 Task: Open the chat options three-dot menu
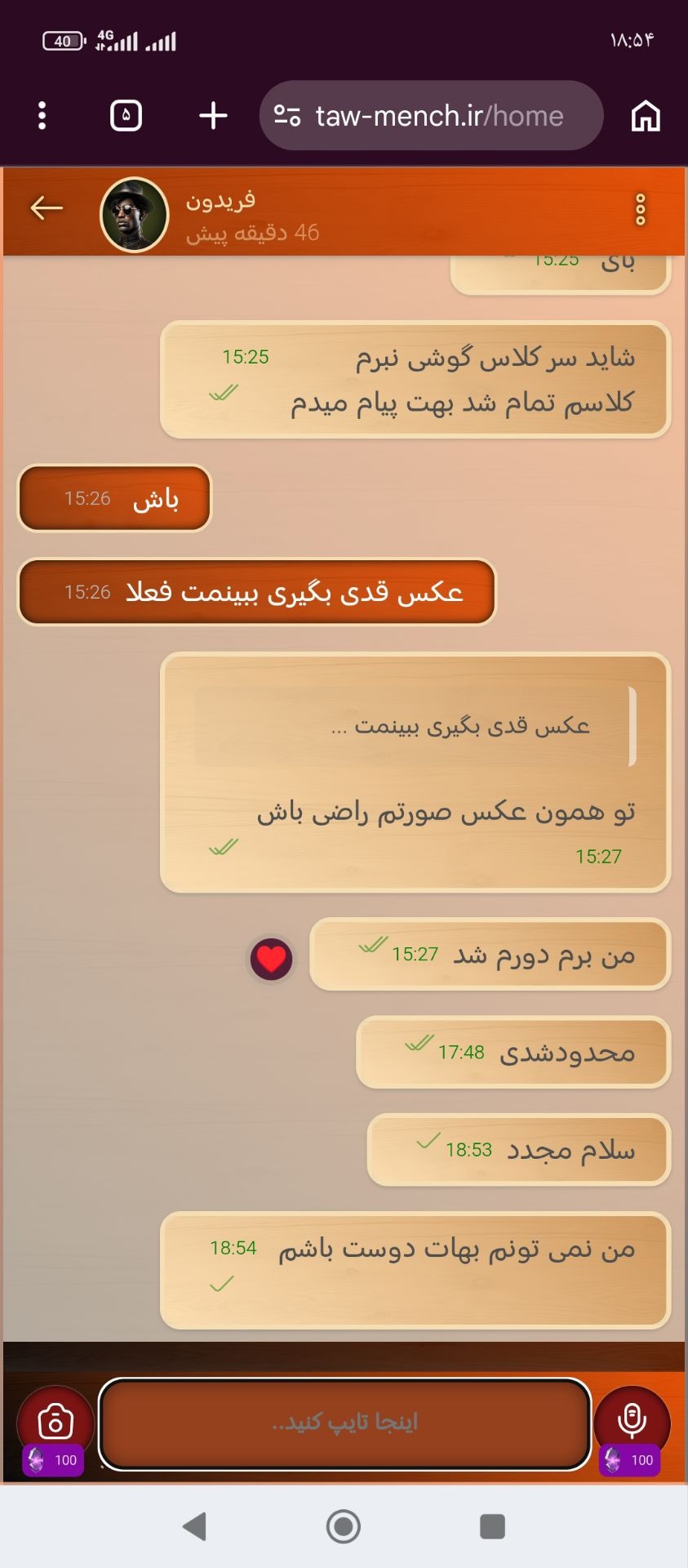[641, 210]
